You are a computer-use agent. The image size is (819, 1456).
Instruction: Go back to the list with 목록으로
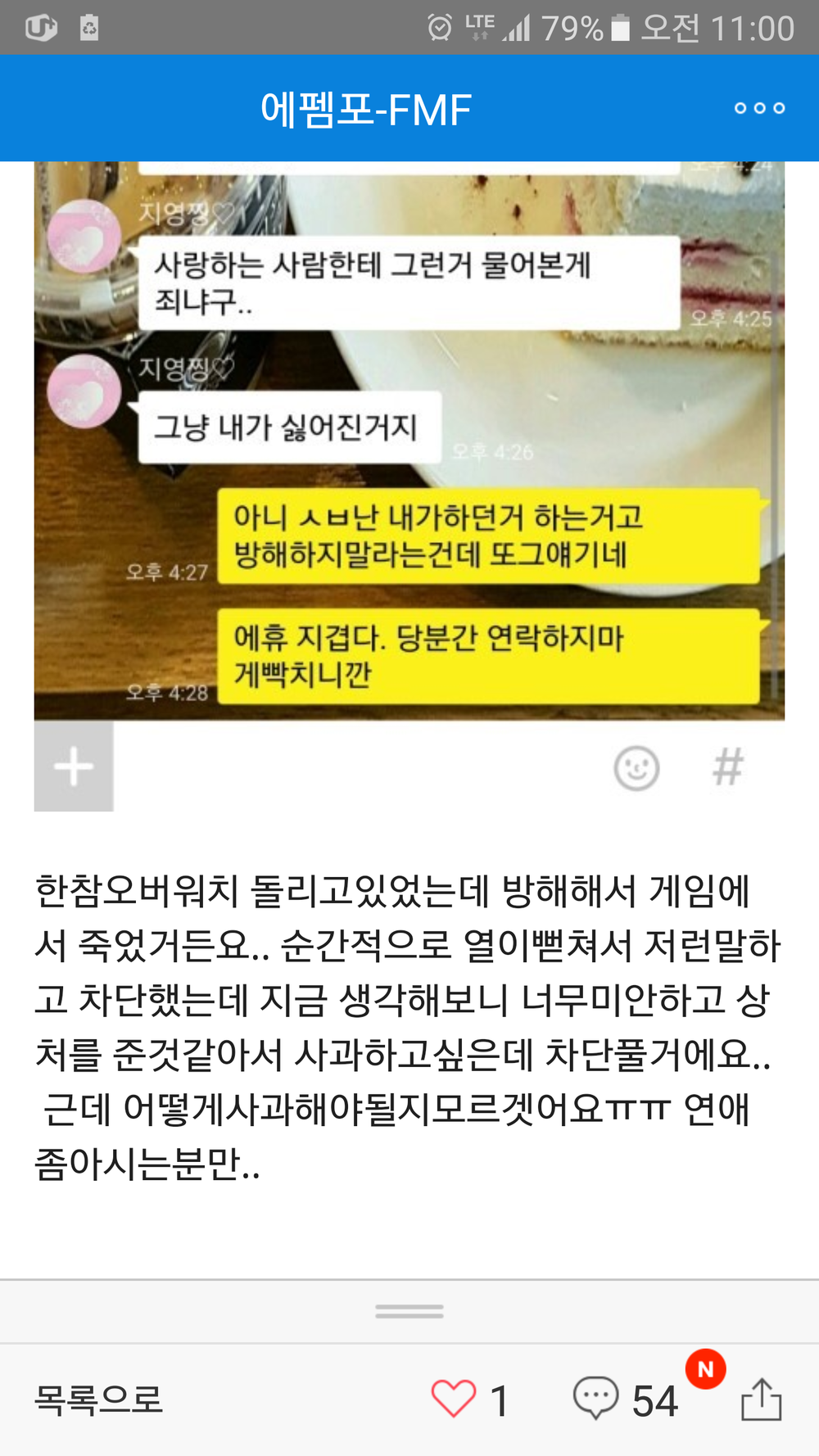click(x=99, y=1399)
